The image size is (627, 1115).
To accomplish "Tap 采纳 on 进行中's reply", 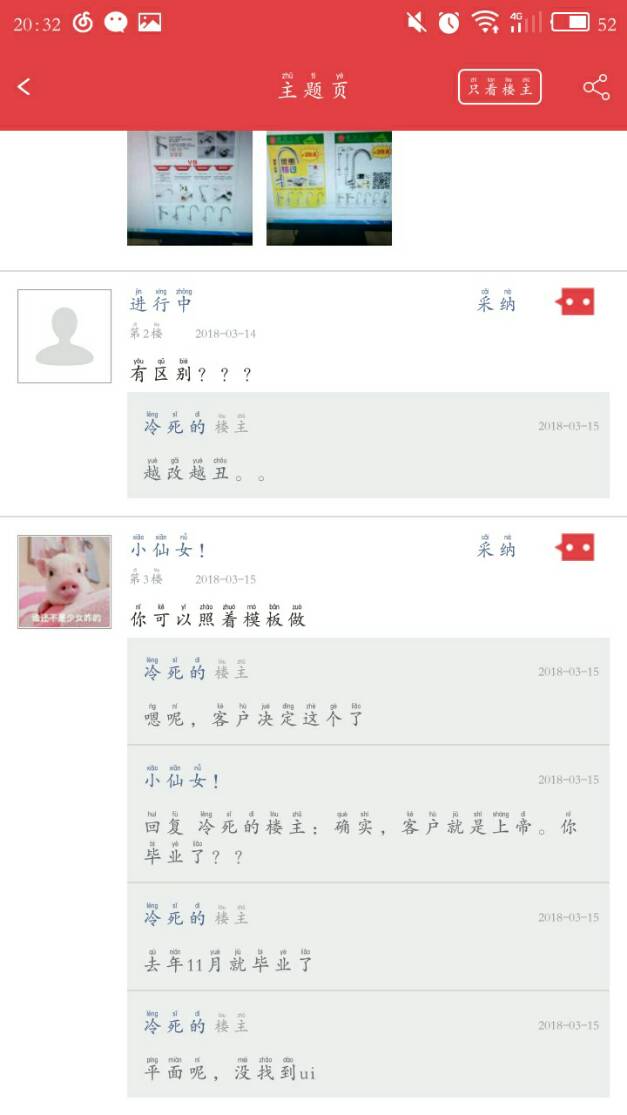I will click(496, 303).
